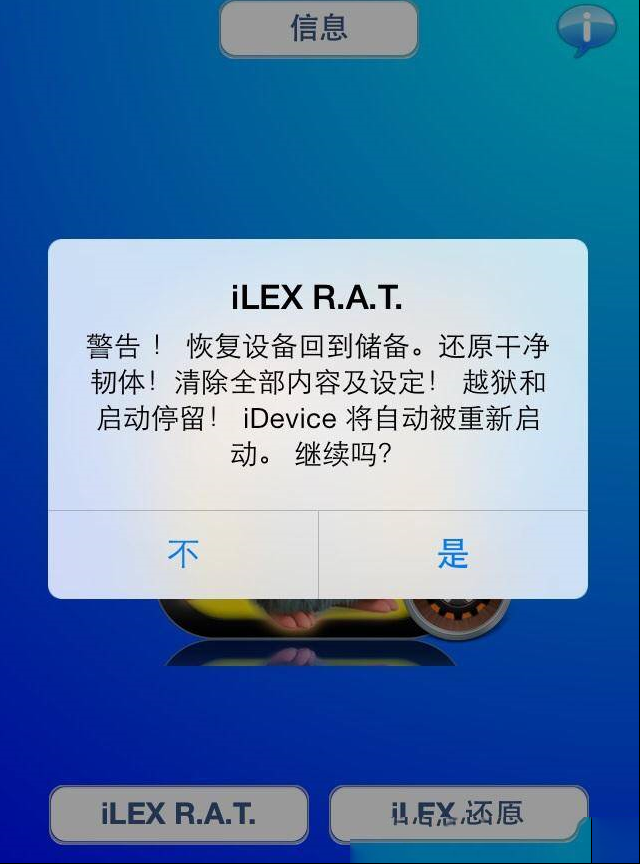The image size is (640, 864).
Task: Select the iLEX R.A.T. button
Action: [178, 813]
